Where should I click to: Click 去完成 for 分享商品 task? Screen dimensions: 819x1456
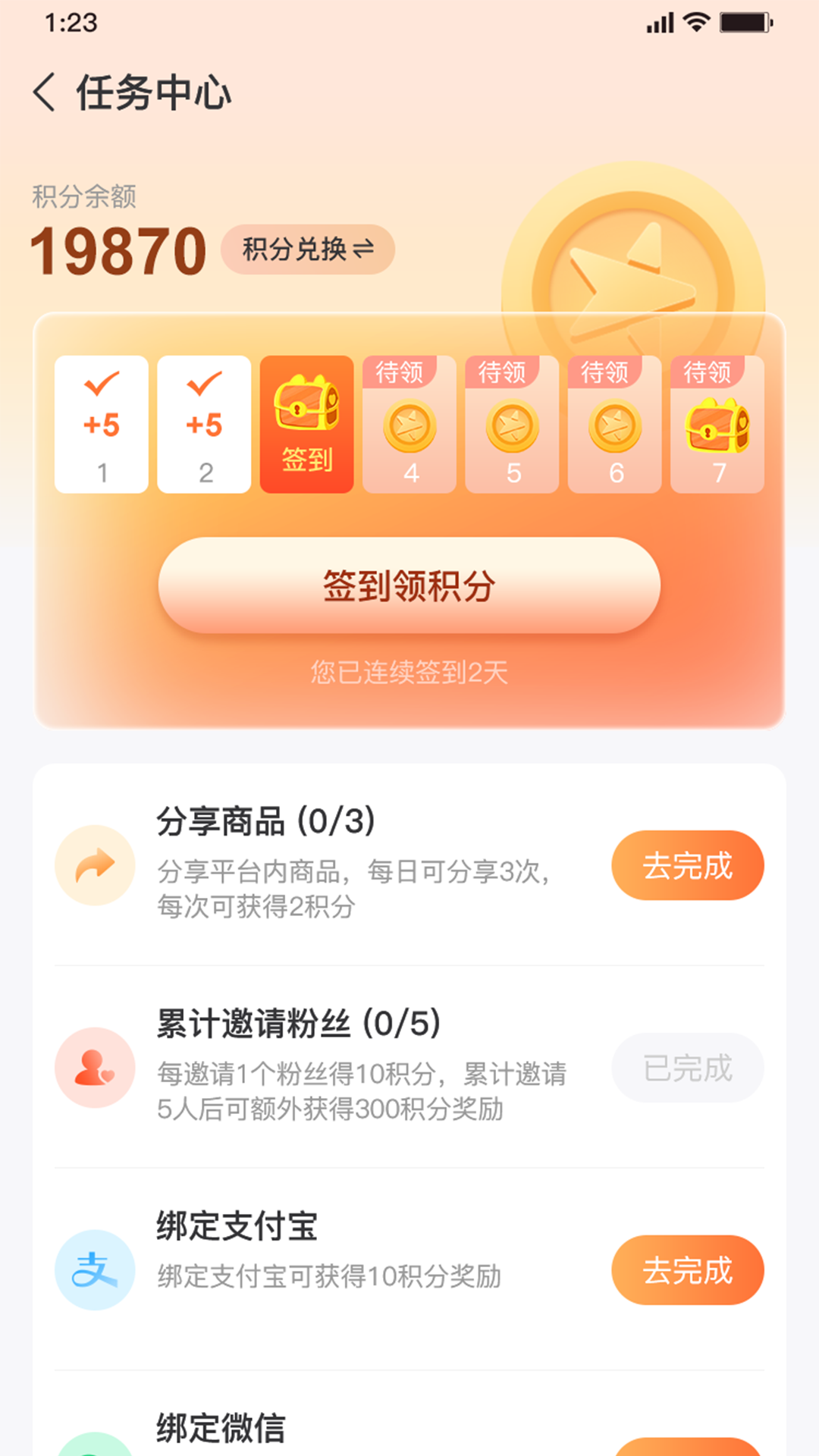[x=687, y=864]
